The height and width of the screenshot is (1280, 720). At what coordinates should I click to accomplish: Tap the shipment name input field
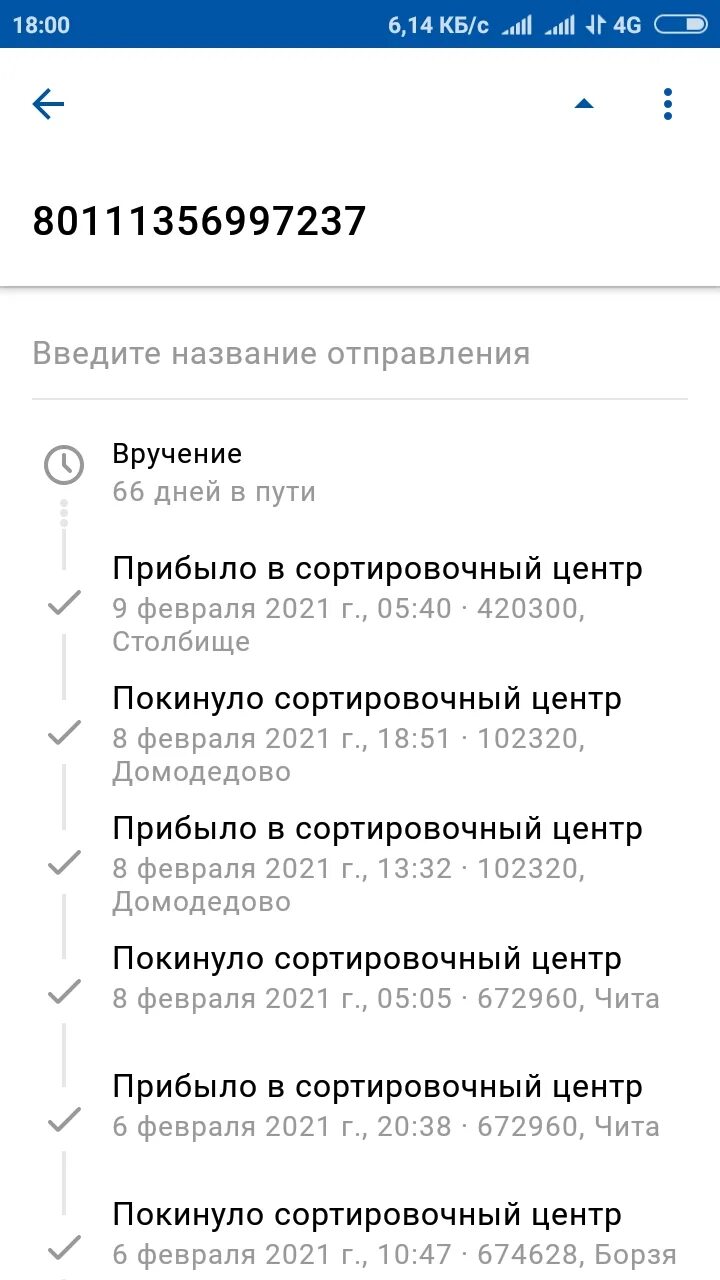[358, 353]
